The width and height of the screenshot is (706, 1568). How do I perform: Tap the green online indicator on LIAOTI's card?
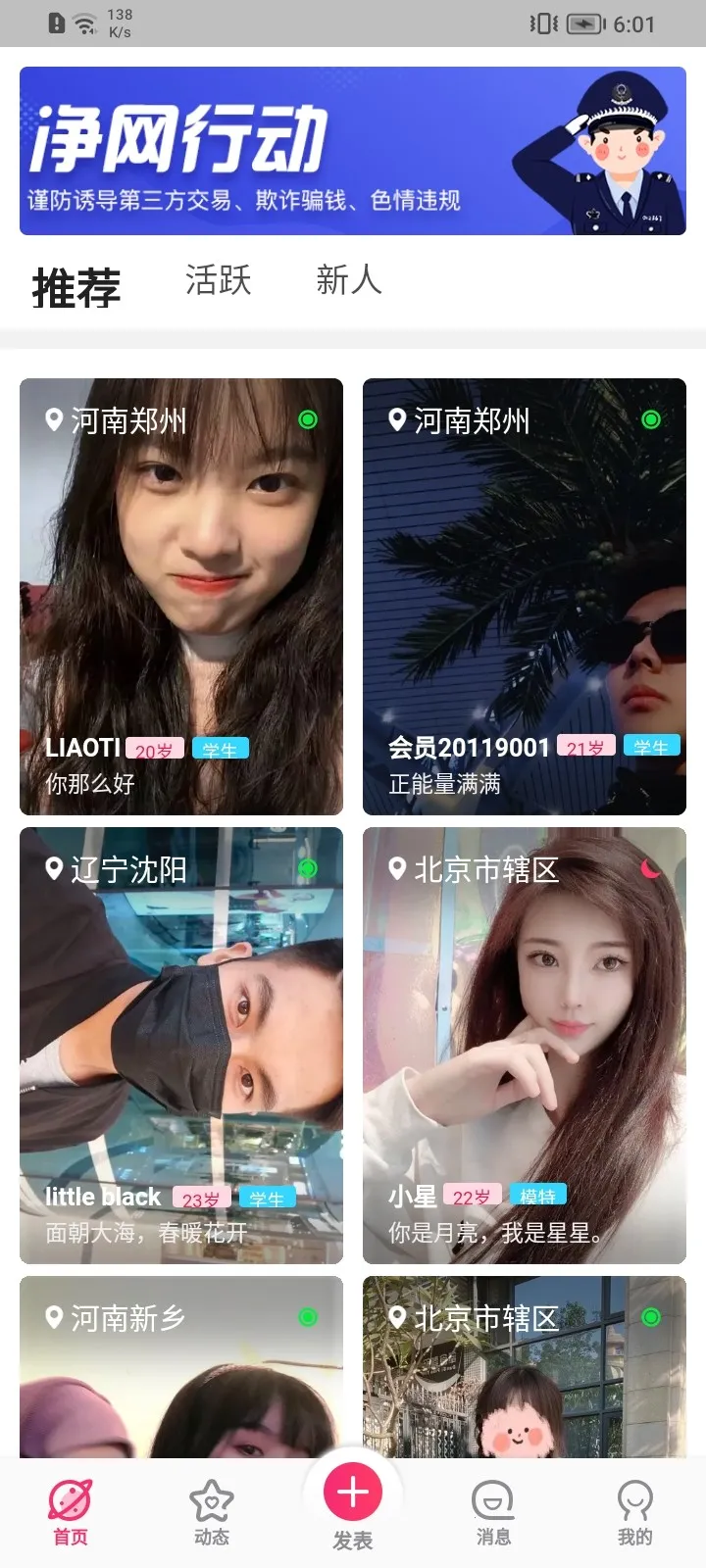(x=308, y=419)
